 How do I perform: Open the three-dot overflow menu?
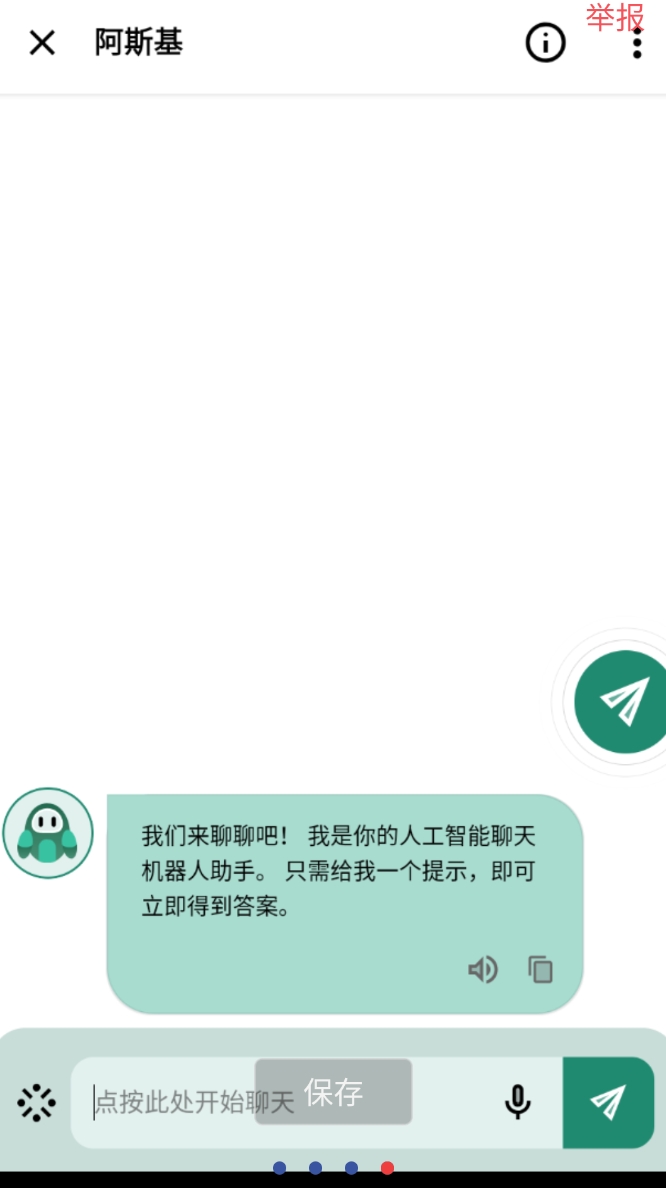(637, 44)
